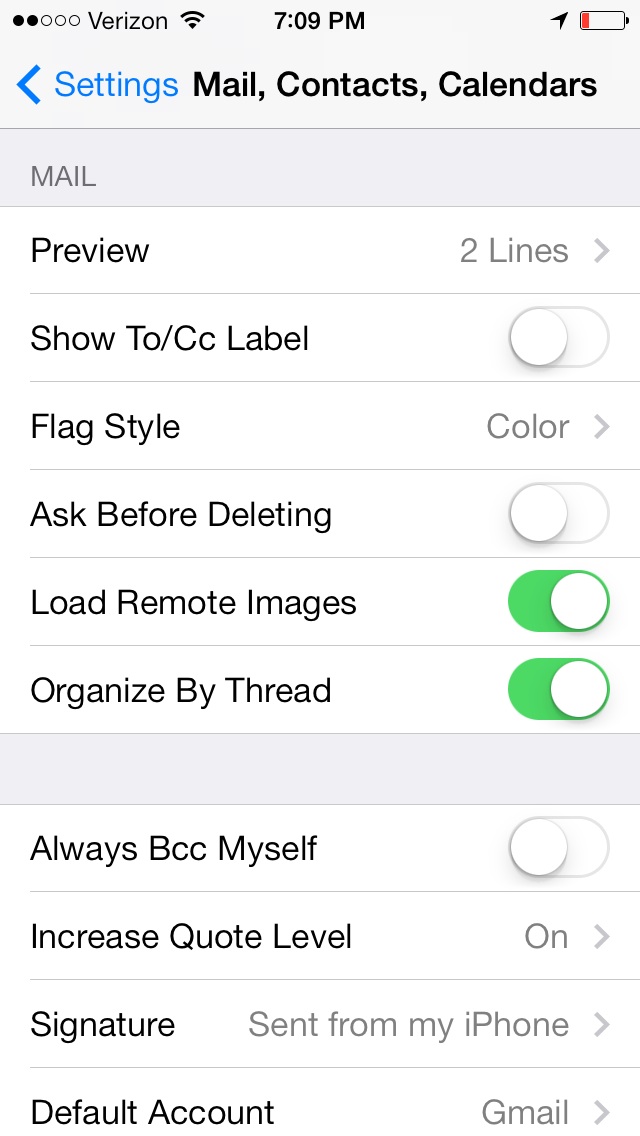
Task: Open Increase Quote Level setting
Action: [x=320, y=936]
